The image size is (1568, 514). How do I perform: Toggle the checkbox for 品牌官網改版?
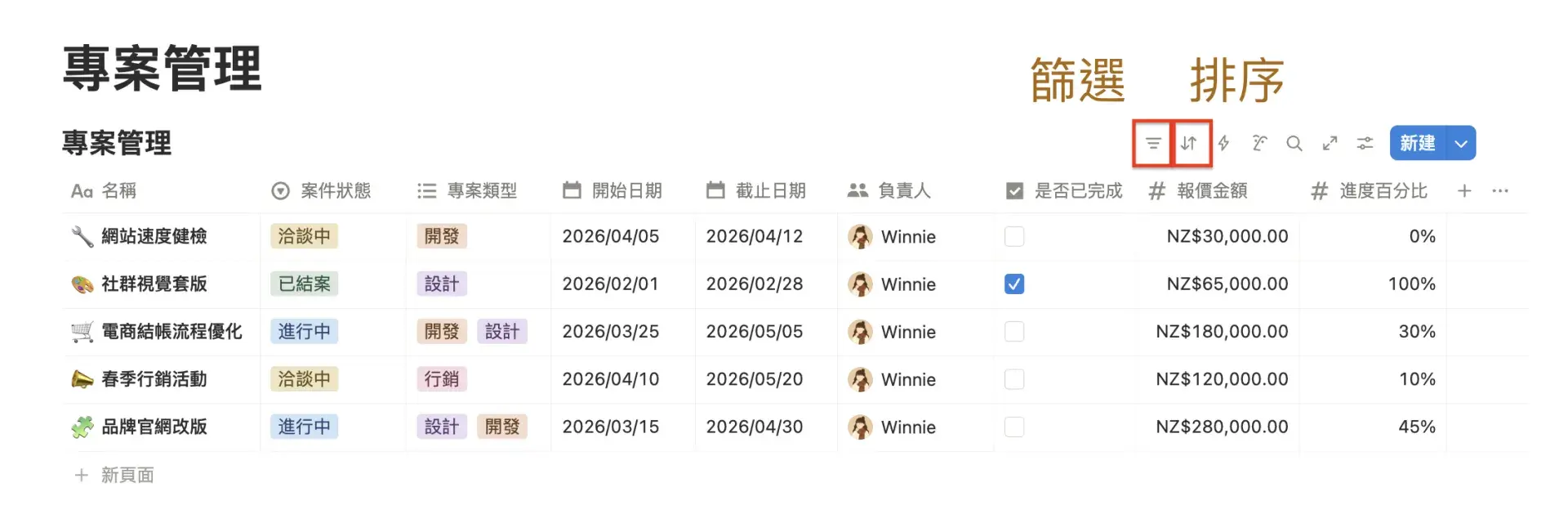coord(1014,426)
